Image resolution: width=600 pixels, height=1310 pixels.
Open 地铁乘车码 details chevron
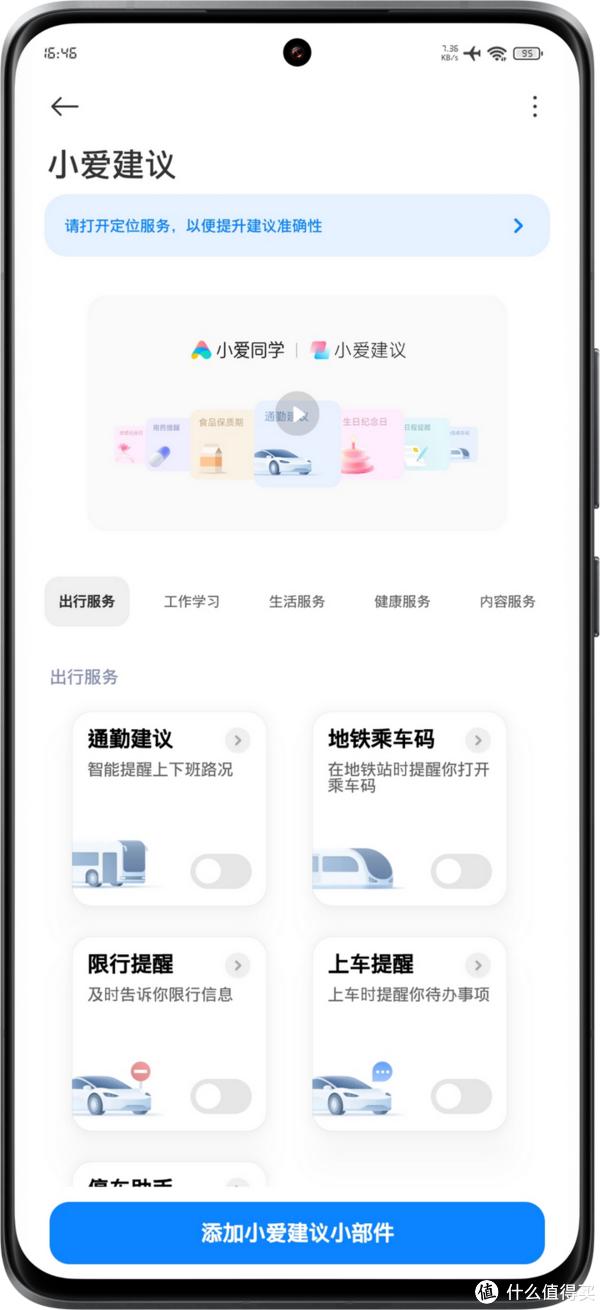pos(478,740)
